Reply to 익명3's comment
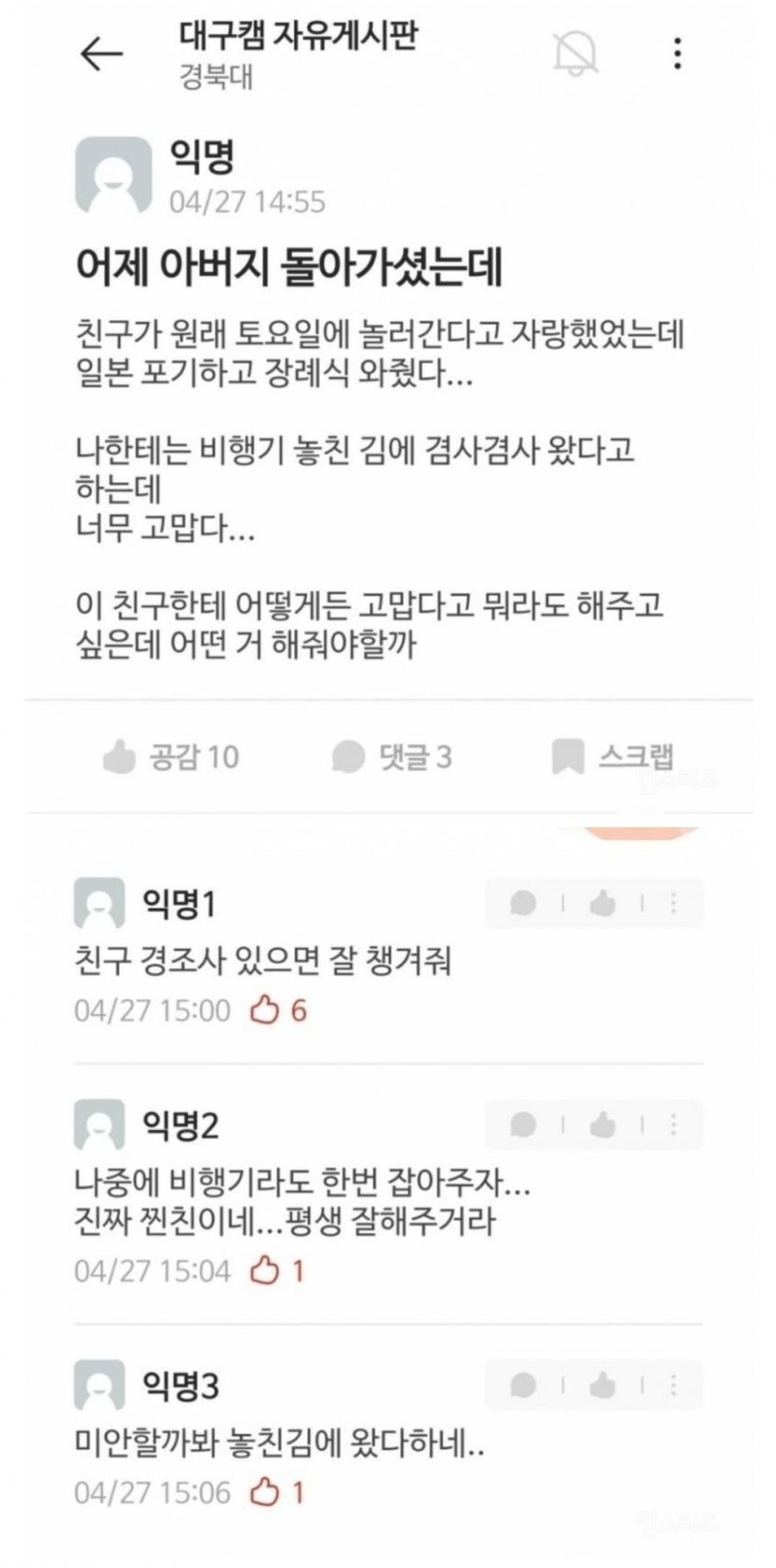 [523, 1385]
